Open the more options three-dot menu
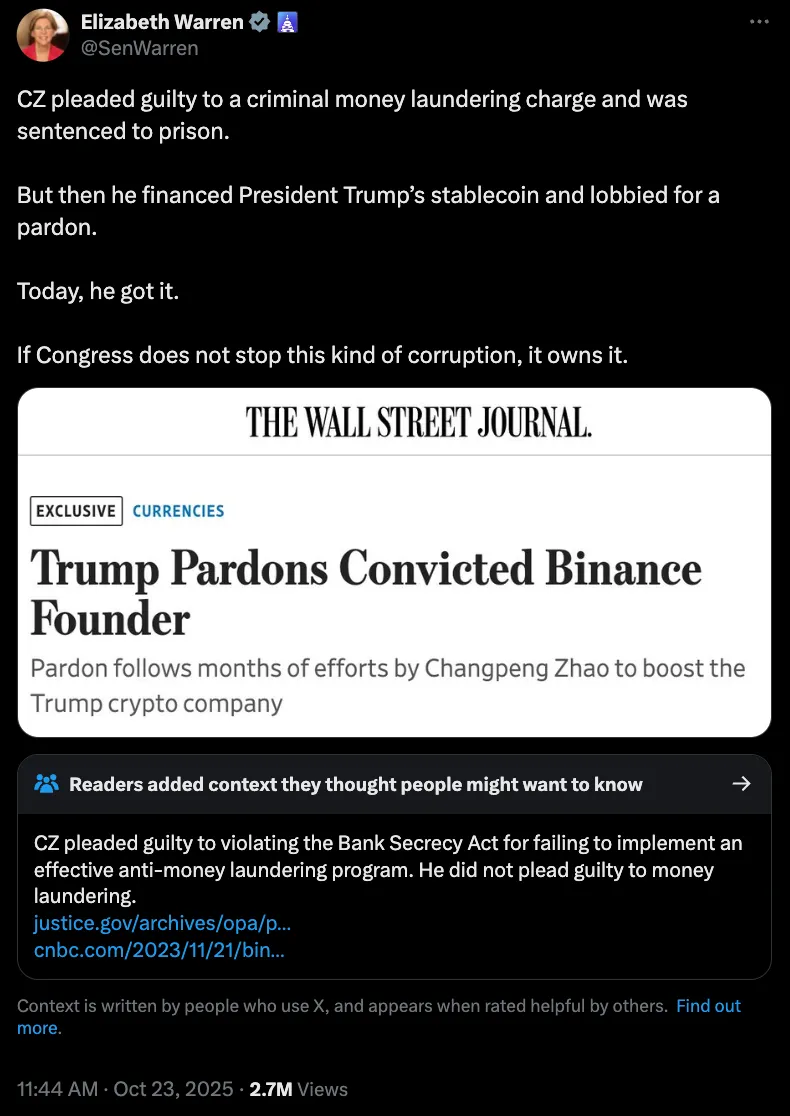The height and width of the screenshot is (1116, 790). (x=757, y=22)
